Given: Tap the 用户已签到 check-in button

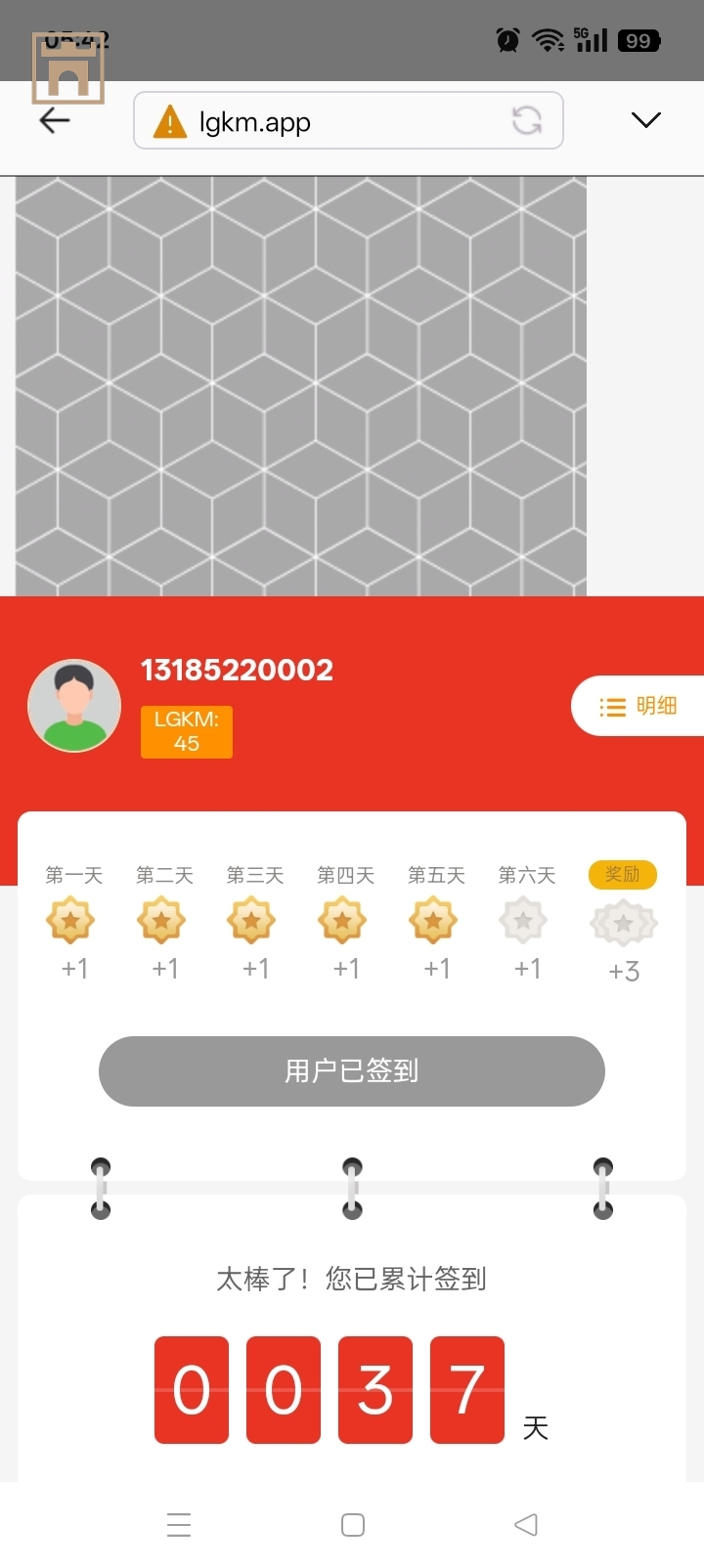Looking at the screenshot, I should point(352,1071).
